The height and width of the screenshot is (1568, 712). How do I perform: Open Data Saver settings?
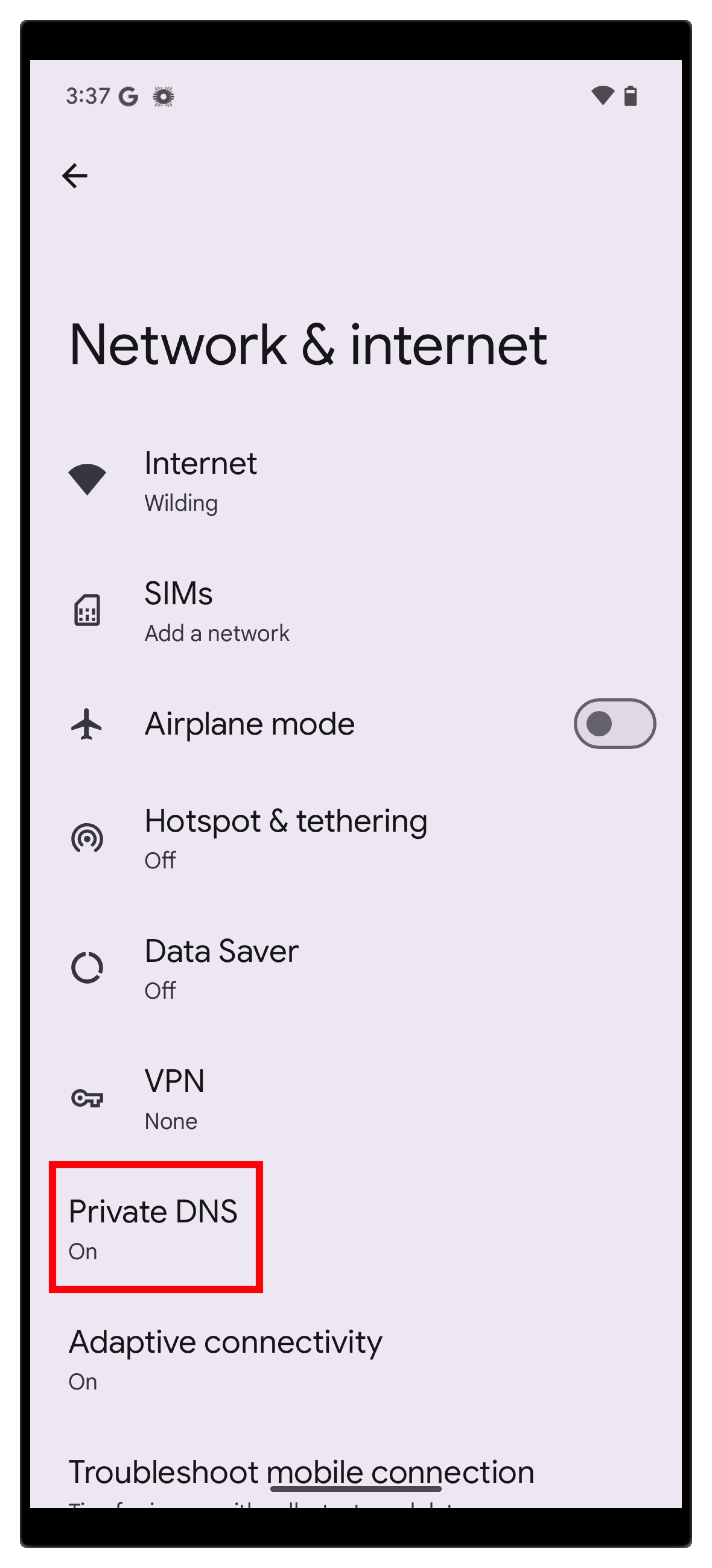(x=221, y=968)
